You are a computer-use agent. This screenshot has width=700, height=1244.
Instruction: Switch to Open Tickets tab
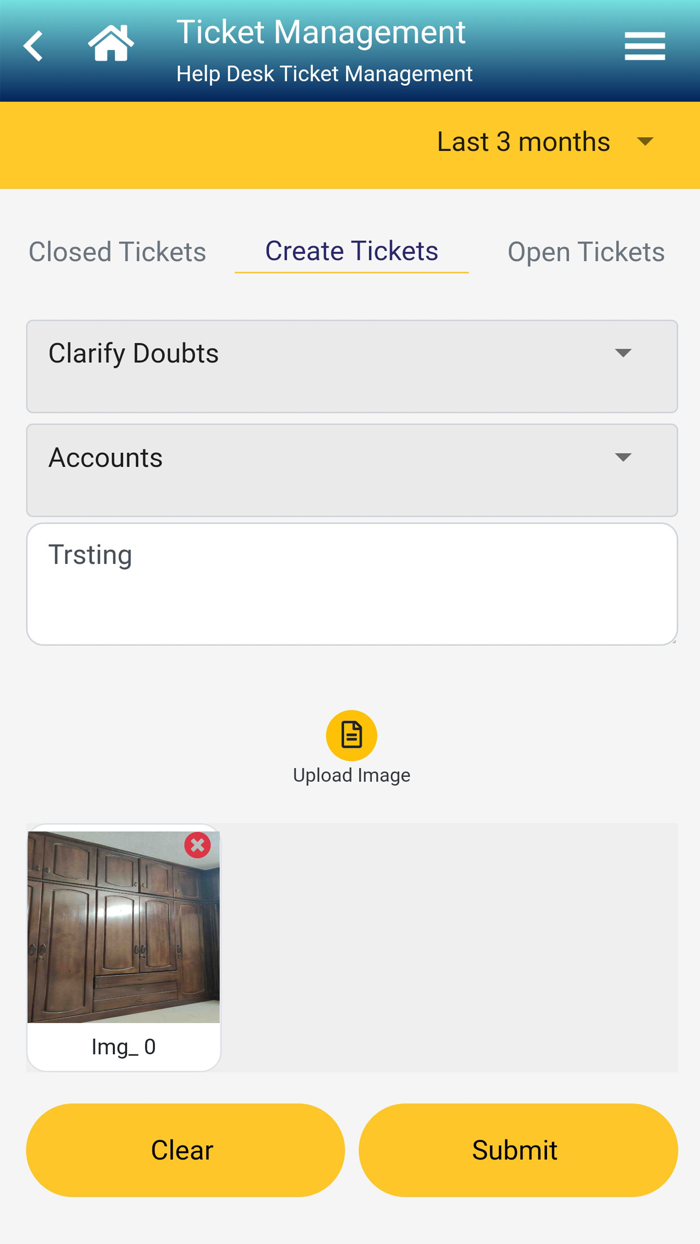585,252
